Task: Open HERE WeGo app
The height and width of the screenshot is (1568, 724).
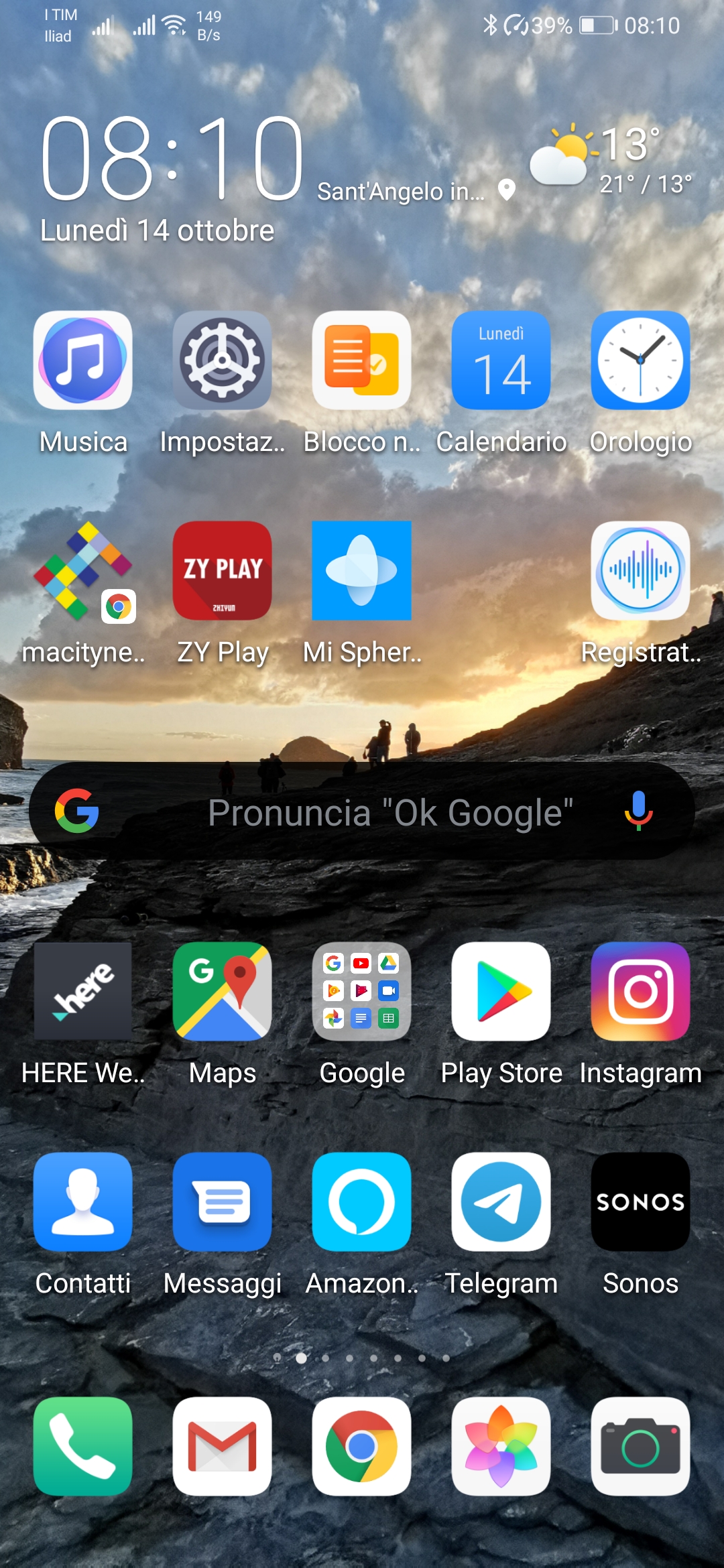Action: (x=83, y=992)
